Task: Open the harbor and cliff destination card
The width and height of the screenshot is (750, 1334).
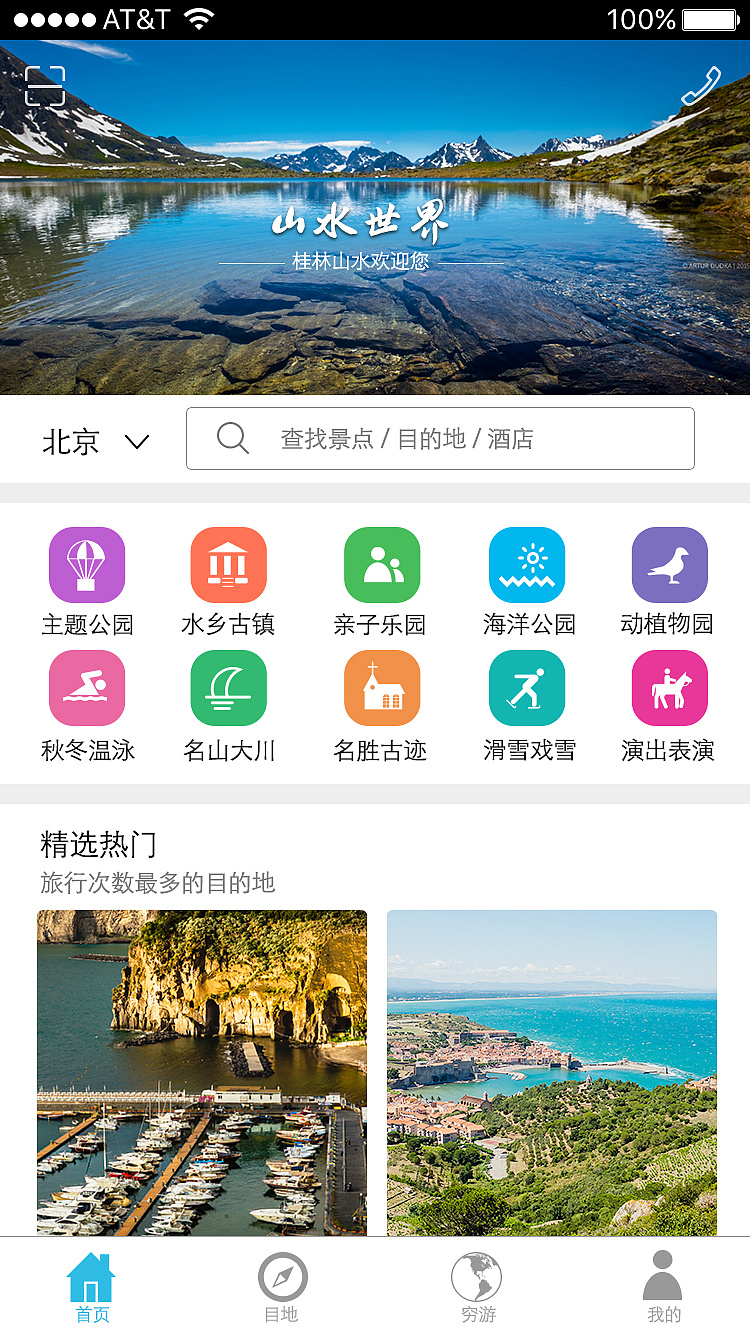Action: [x=202, y=1072]
